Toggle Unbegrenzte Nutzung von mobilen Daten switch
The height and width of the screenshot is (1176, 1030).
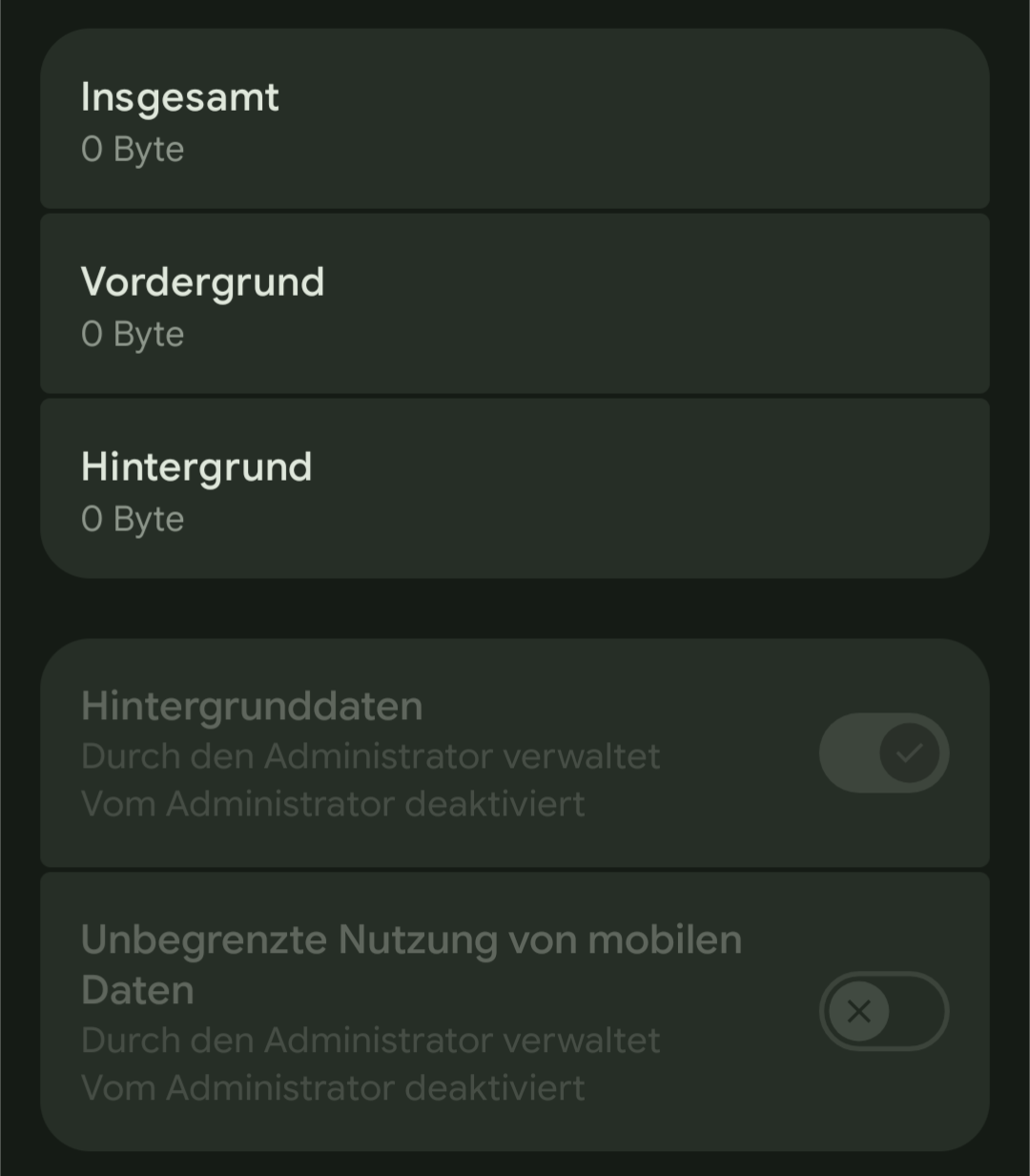pos(883,1011)
